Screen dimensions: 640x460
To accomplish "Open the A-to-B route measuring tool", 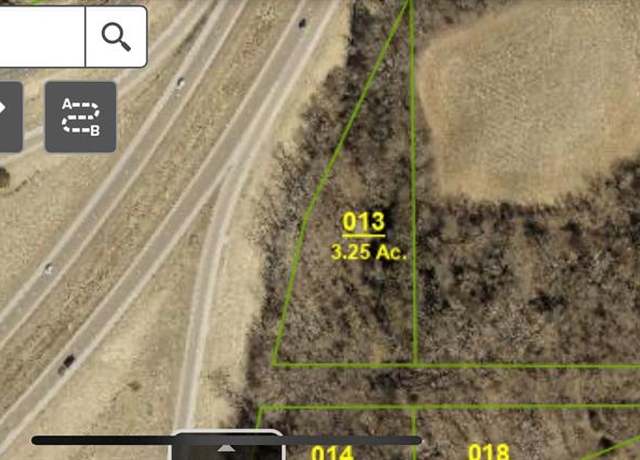I will pyautogui.click(x=80, y=116).
